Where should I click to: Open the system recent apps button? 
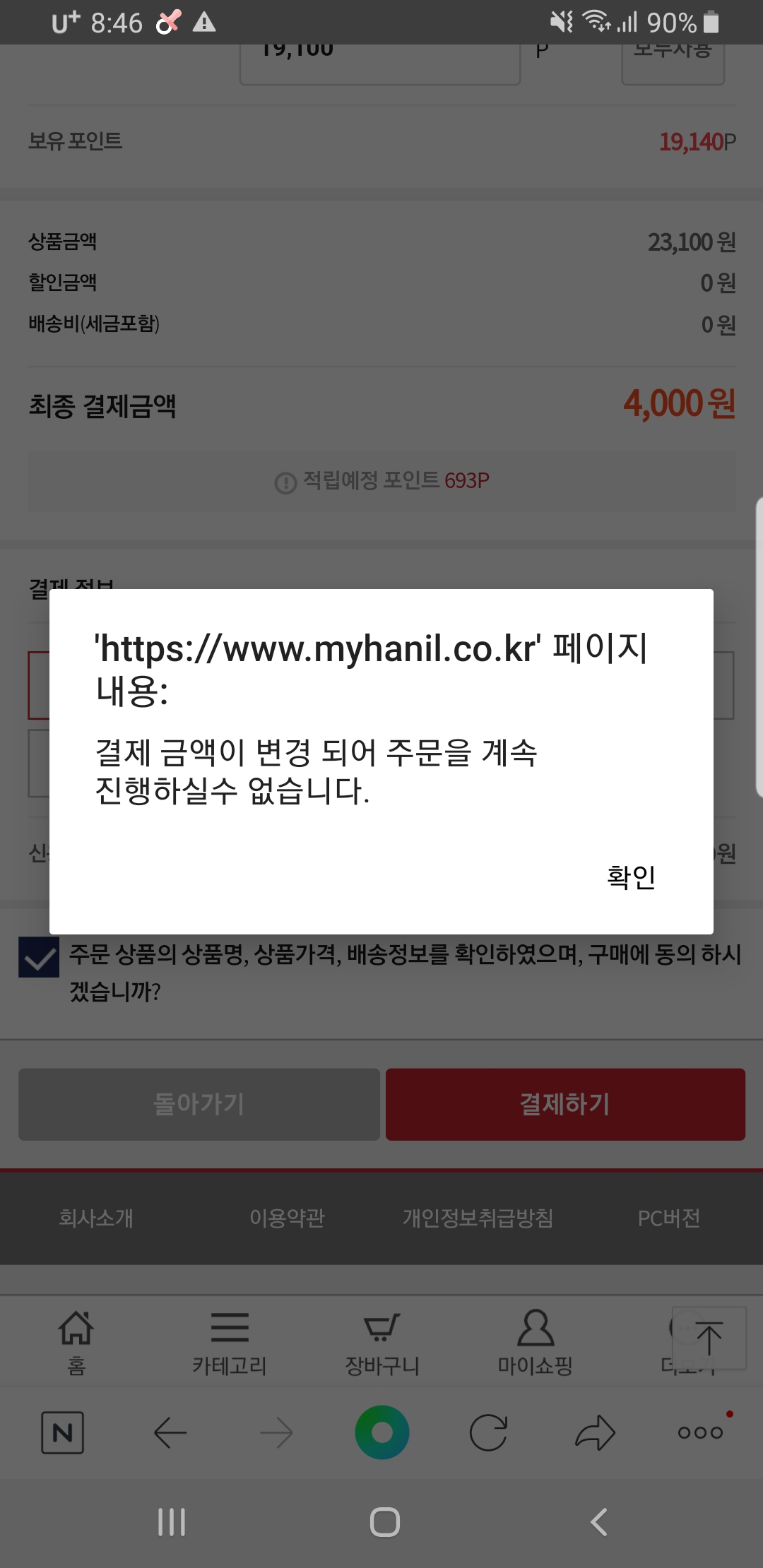[172, 1522]
